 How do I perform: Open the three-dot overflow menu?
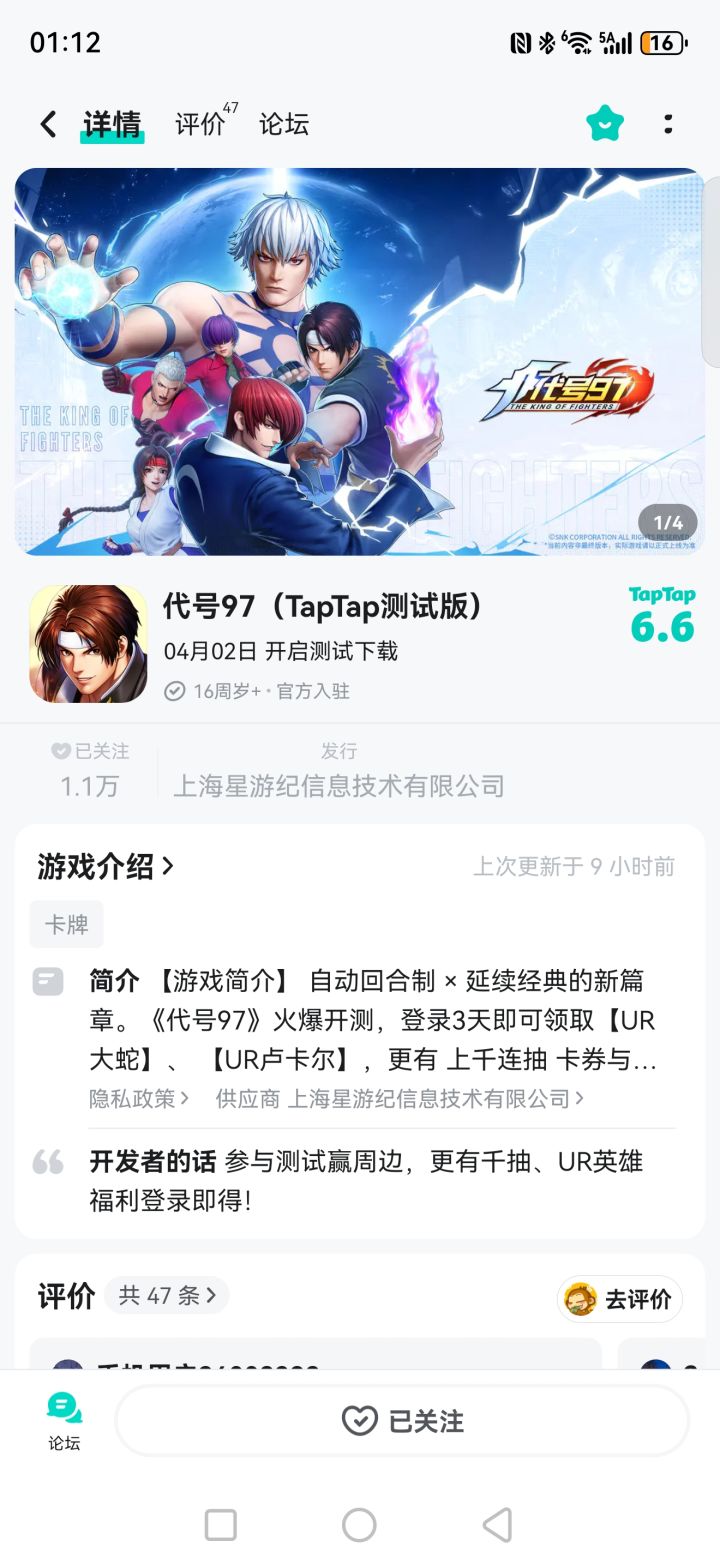668,122
